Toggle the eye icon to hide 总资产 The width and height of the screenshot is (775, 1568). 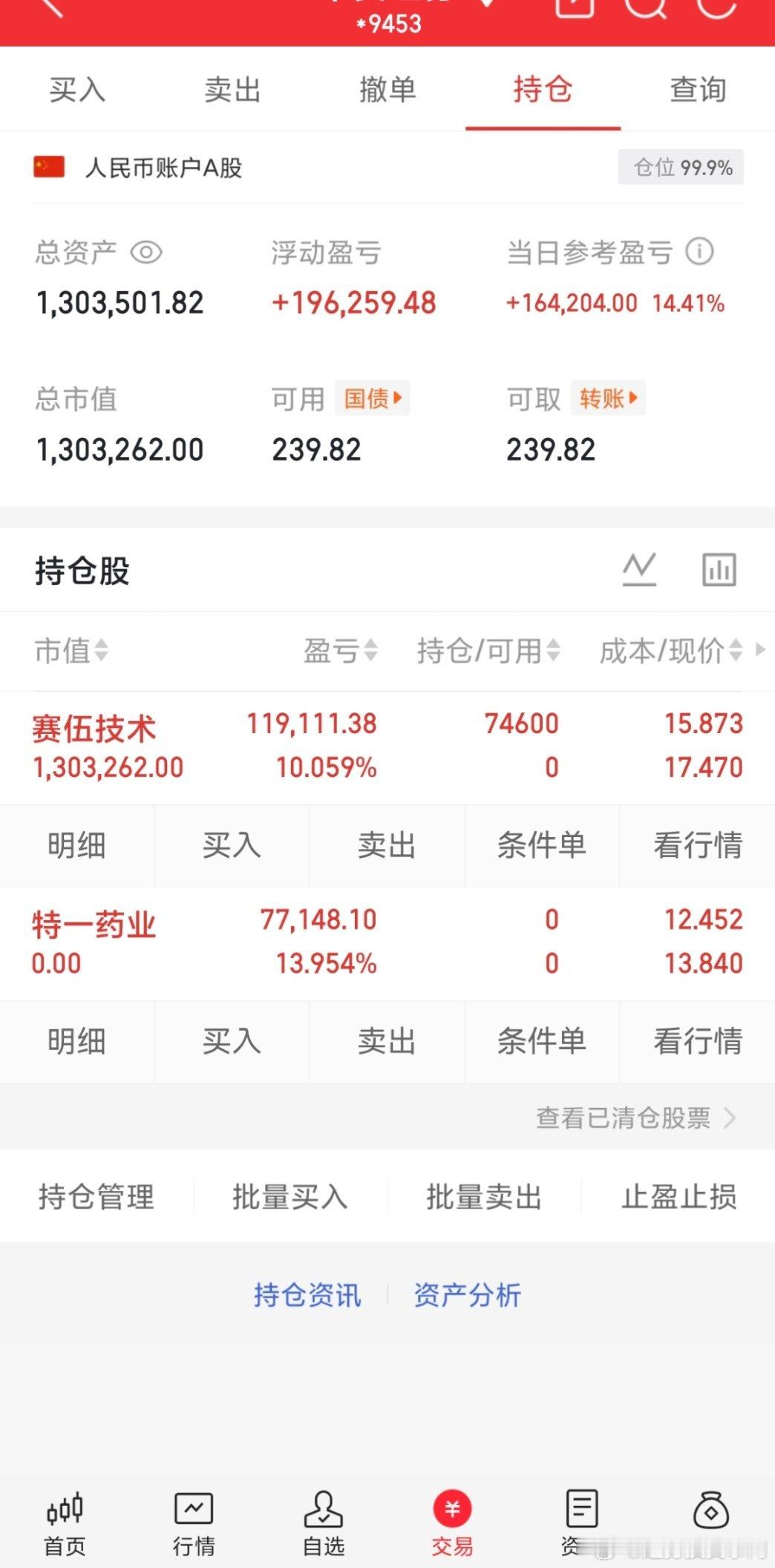[145, 252]
